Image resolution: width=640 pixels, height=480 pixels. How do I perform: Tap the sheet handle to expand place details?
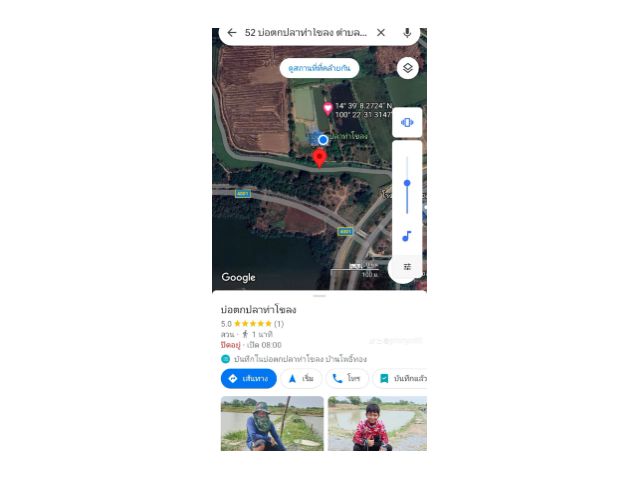tap(319, 296)
